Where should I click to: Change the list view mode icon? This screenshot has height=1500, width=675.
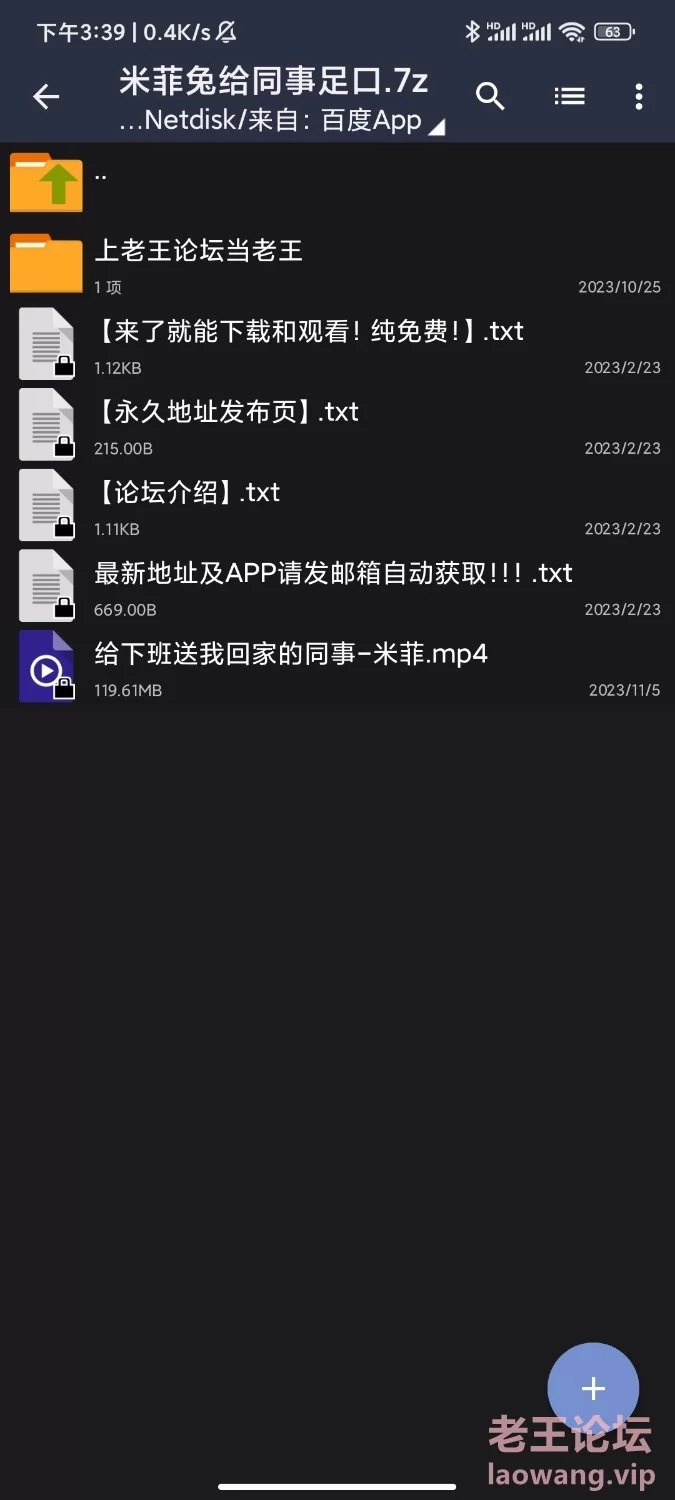click(x=569, y=96)
